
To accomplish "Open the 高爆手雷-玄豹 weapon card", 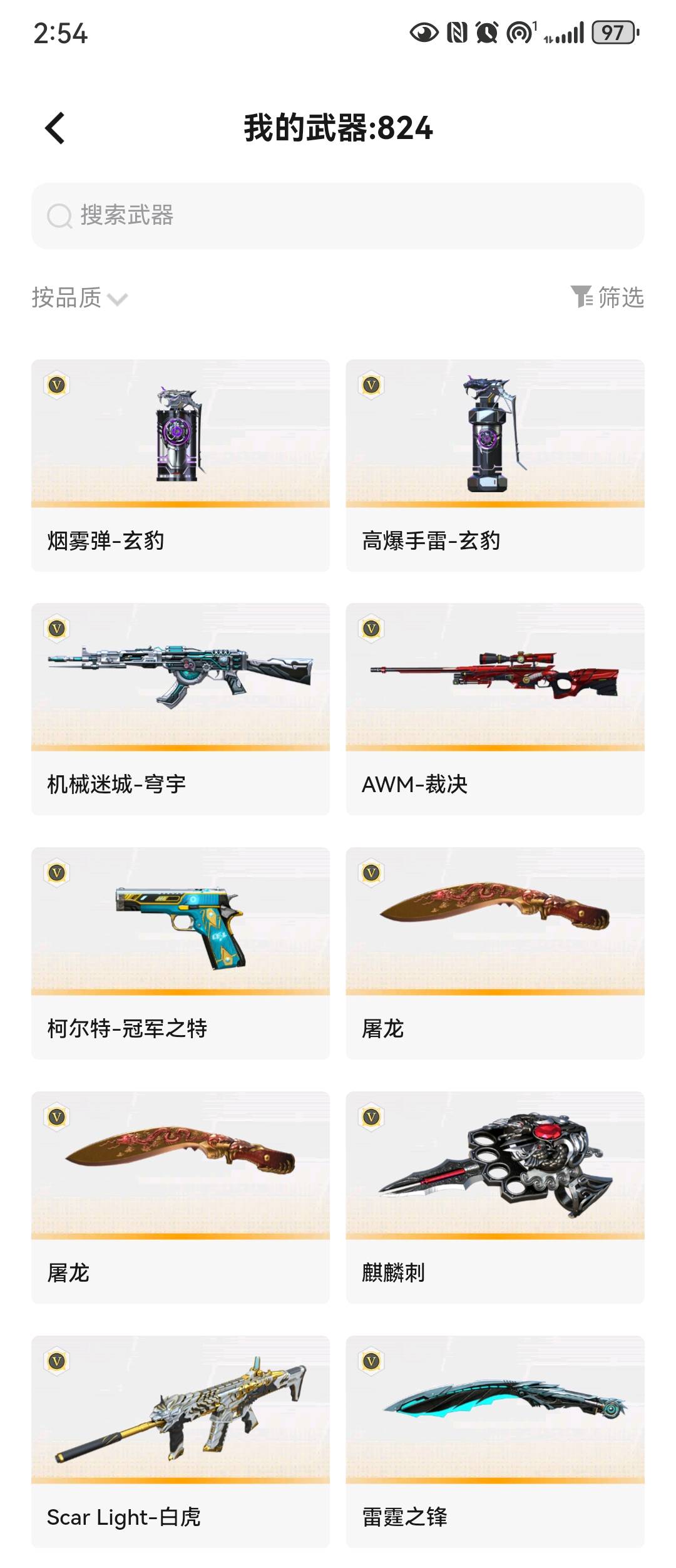I will [x=495, y=465].
